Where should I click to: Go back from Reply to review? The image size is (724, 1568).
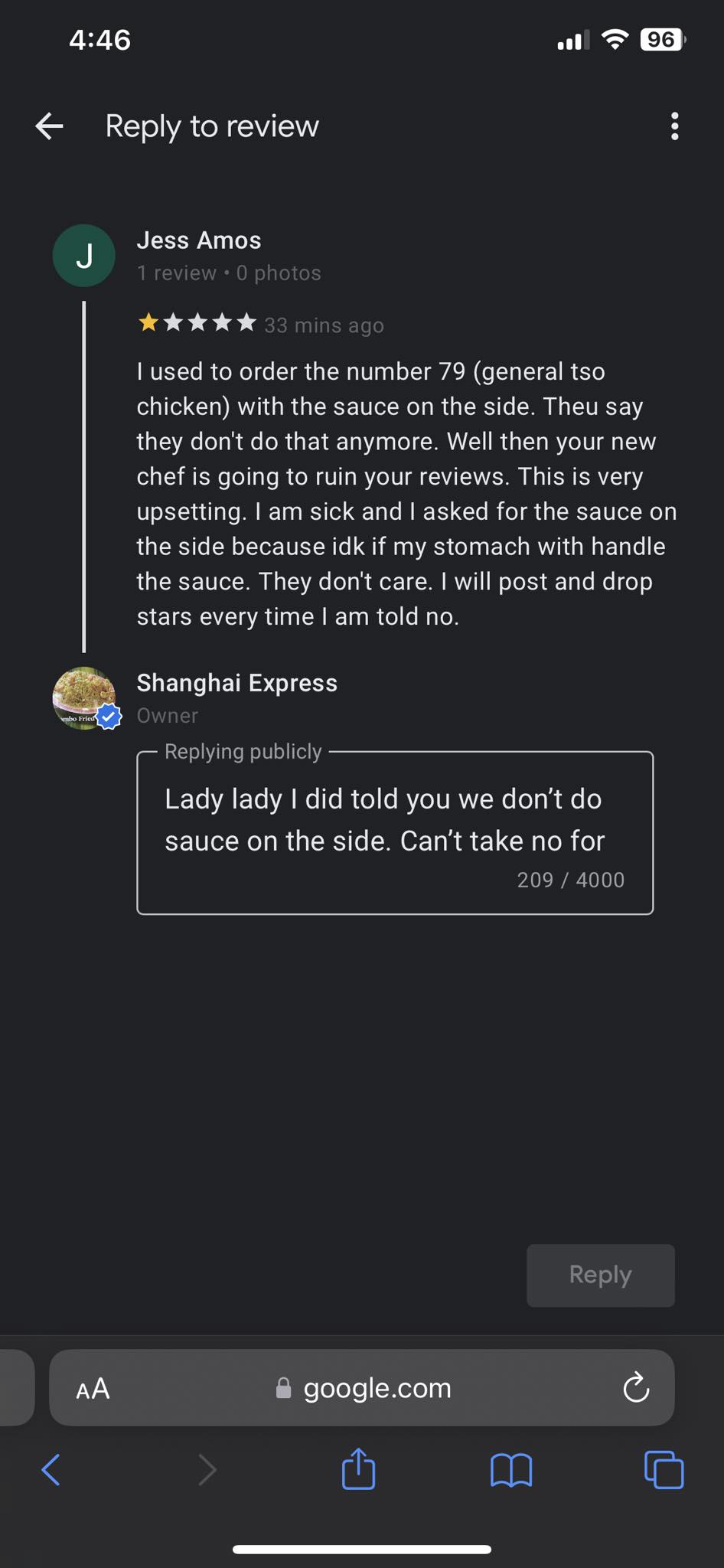tap(50, 126)
